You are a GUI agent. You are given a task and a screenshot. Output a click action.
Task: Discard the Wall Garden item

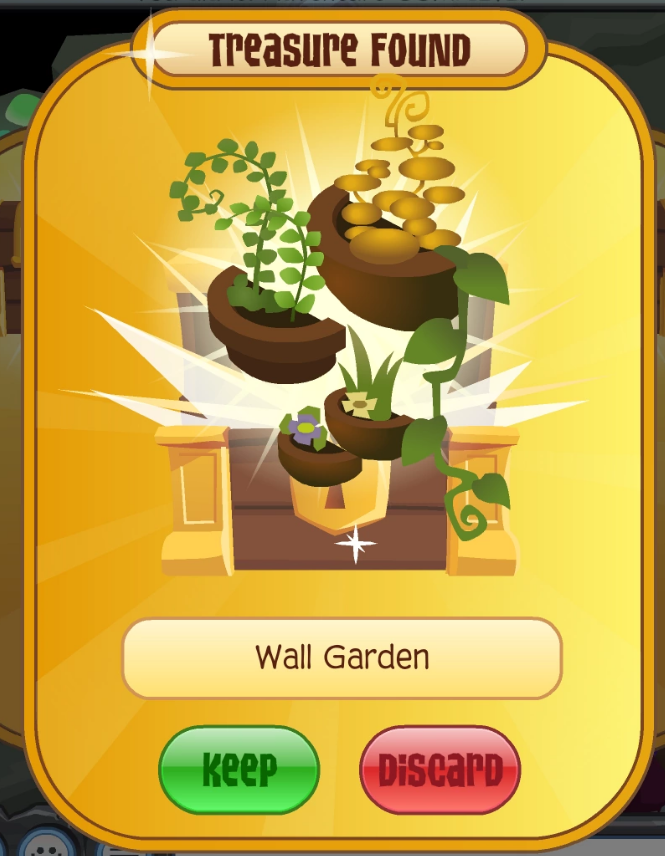[x=440, y=770]
